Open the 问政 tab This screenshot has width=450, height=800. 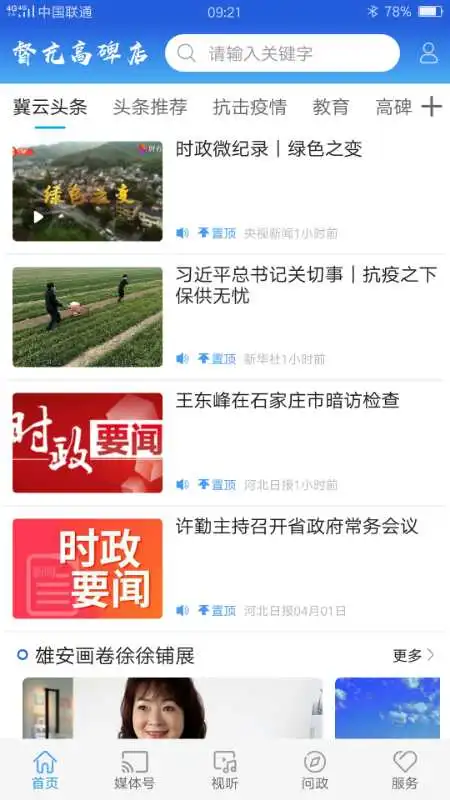pyautogui.click(x=315, y=770)
